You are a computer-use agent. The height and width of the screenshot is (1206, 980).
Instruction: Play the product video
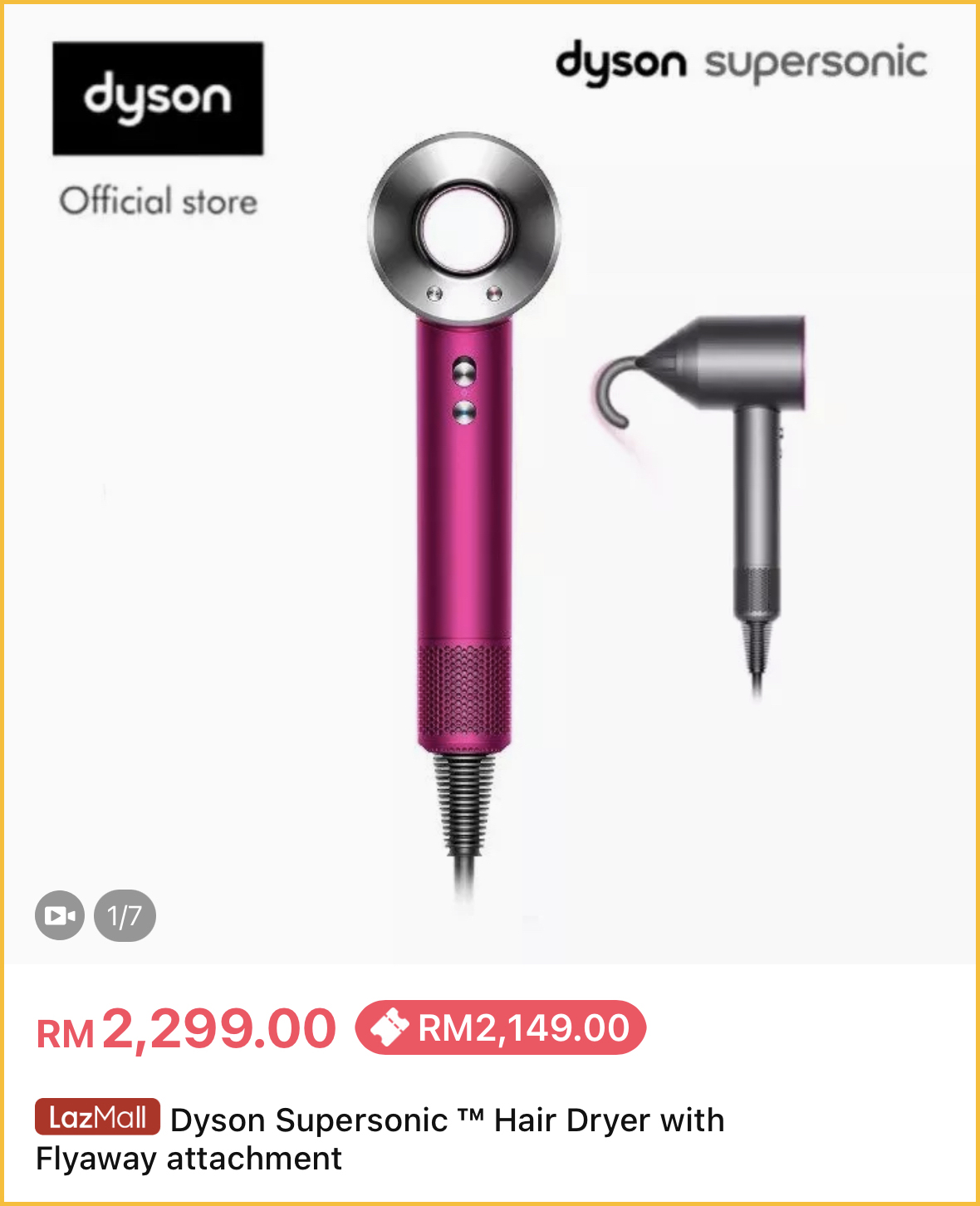(x=60, y=915)
